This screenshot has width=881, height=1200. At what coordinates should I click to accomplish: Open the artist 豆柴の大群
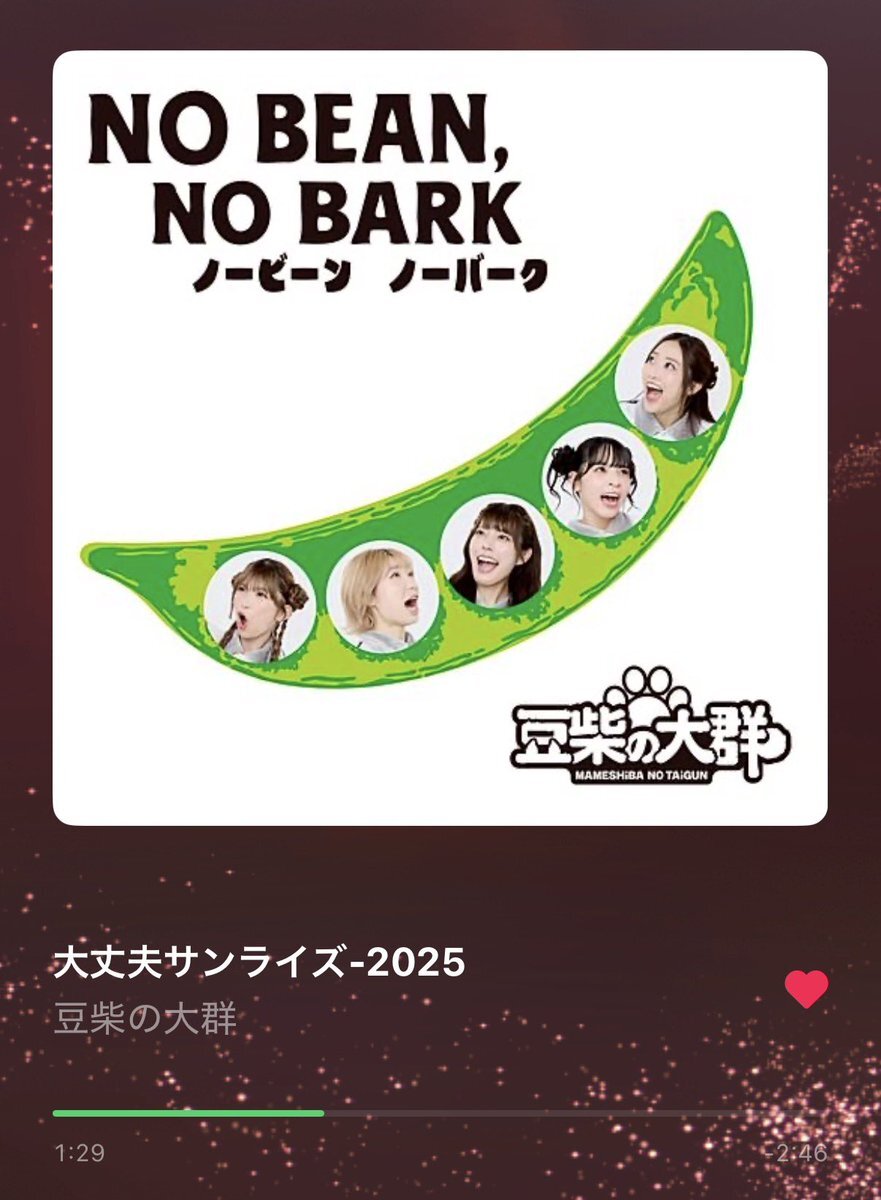pos(145,1022)
